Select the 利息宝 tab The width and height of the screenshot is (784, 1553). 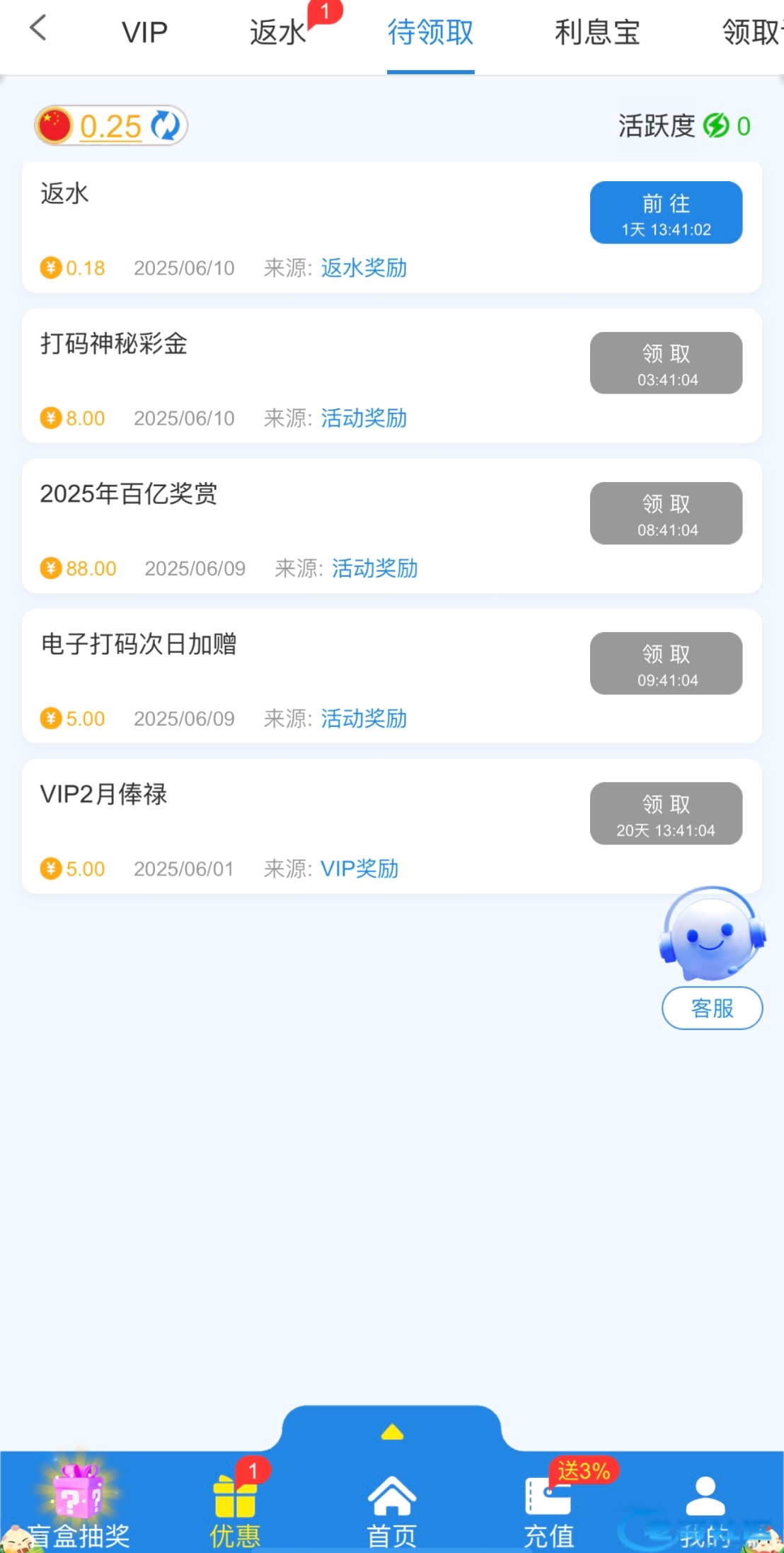pyautogui.click(x=597, y=33)
